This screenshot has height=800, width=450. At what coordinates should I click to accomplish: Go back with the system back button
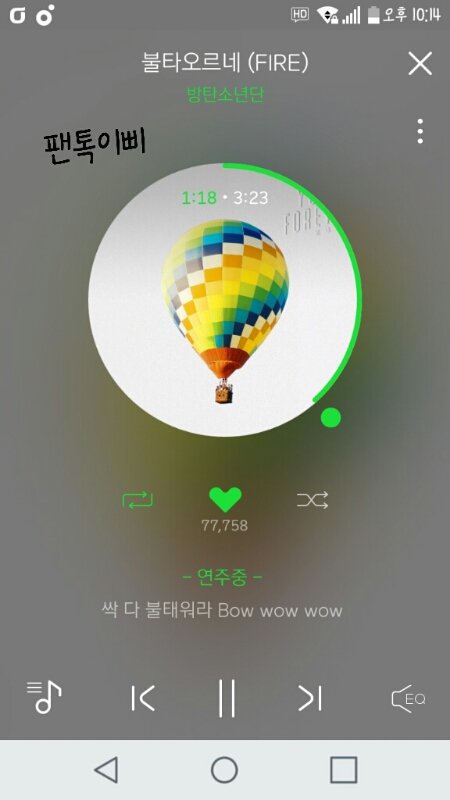click(x=107, y=769)
